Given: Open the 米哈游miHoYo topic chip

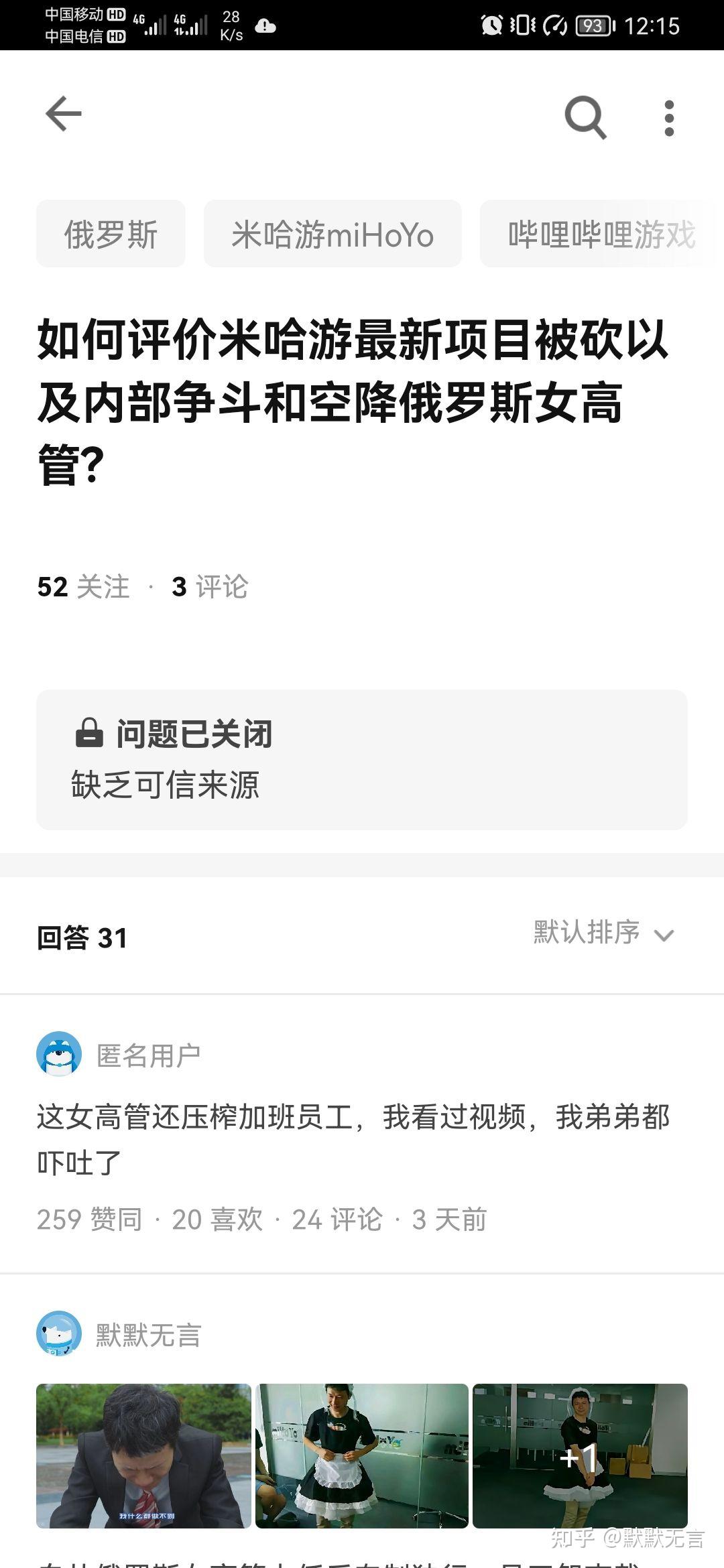Looking at the screenshot, I should click(333, 234).
